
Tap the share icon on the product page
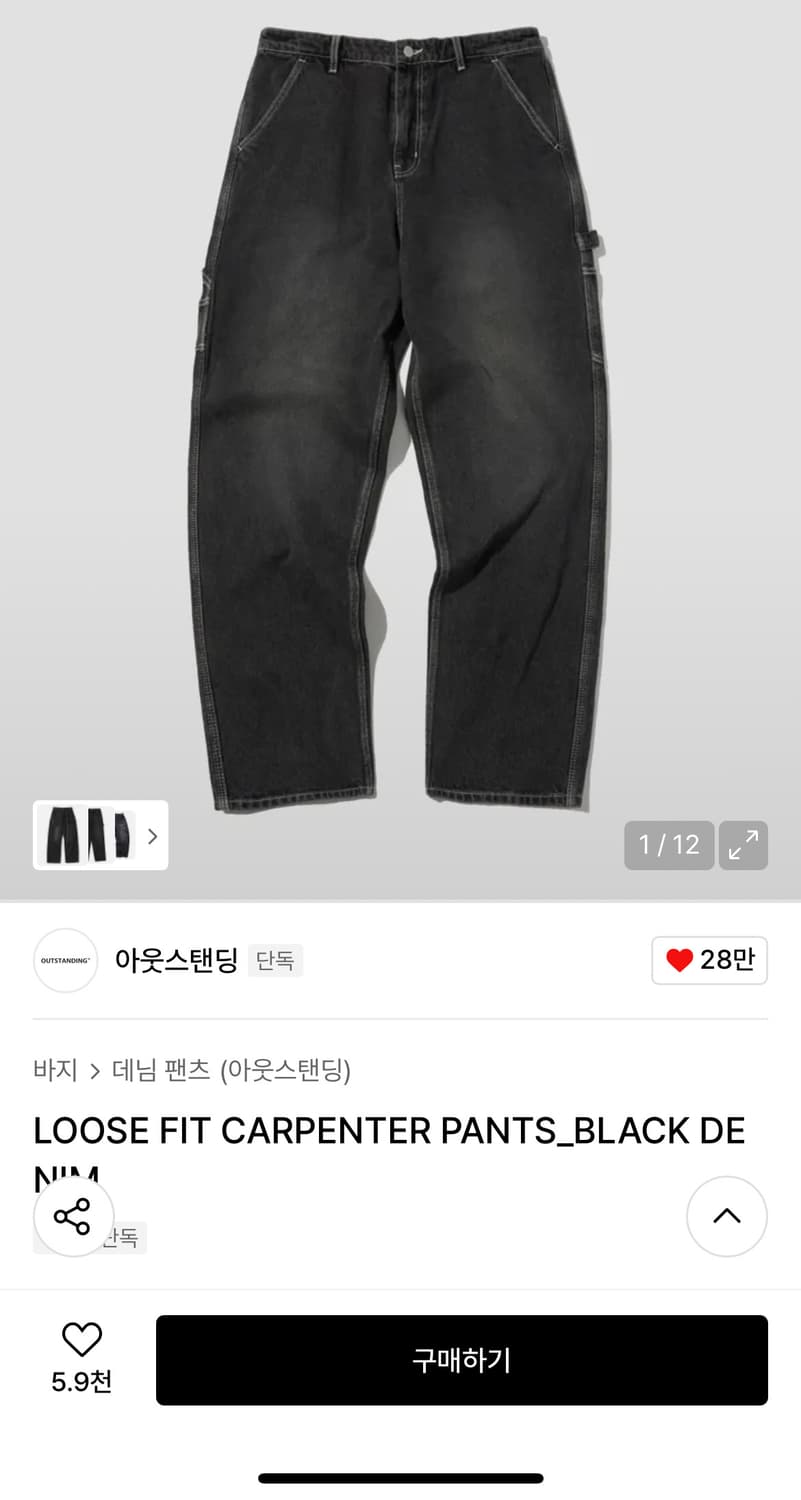(x=73, y=1216)
